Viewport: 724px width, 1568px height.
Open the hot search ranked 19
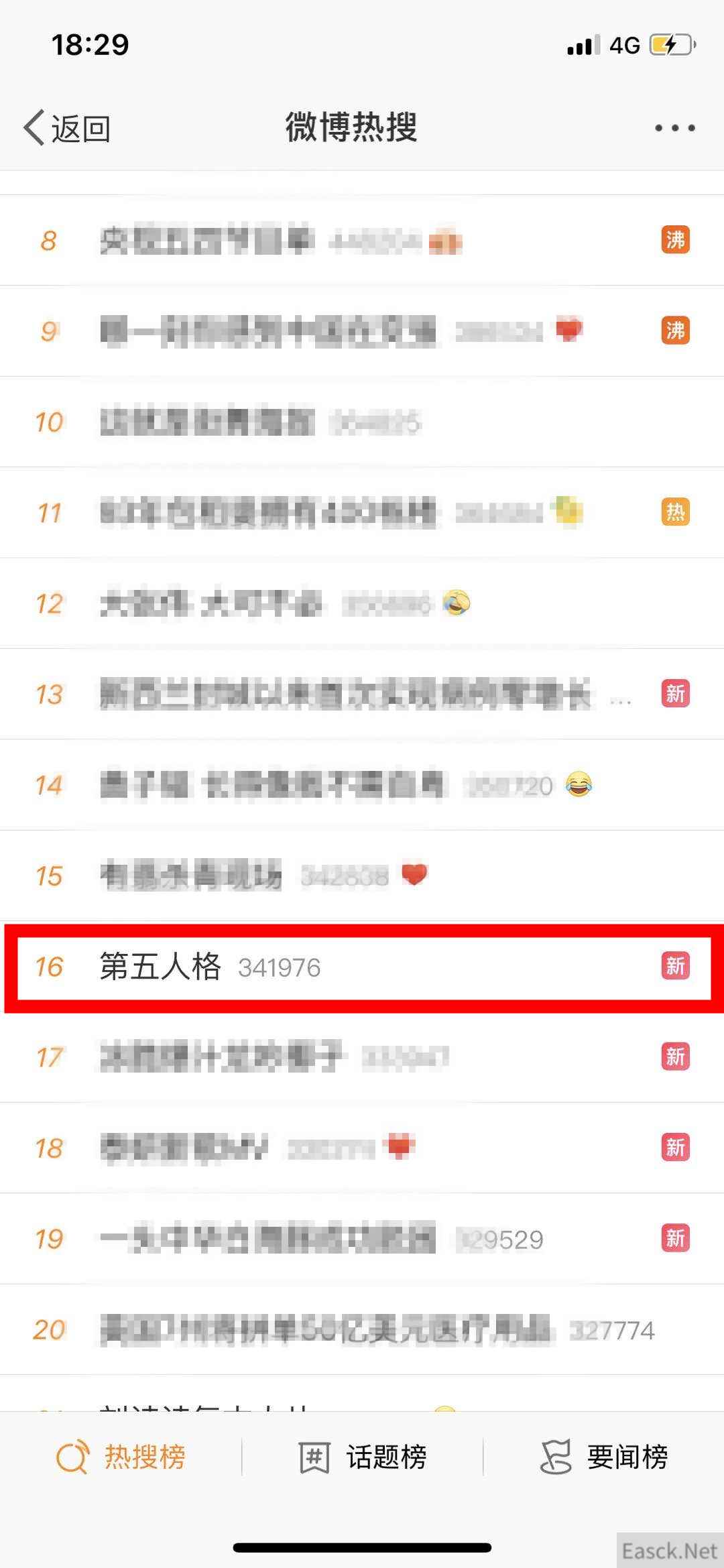[268, 1239]
